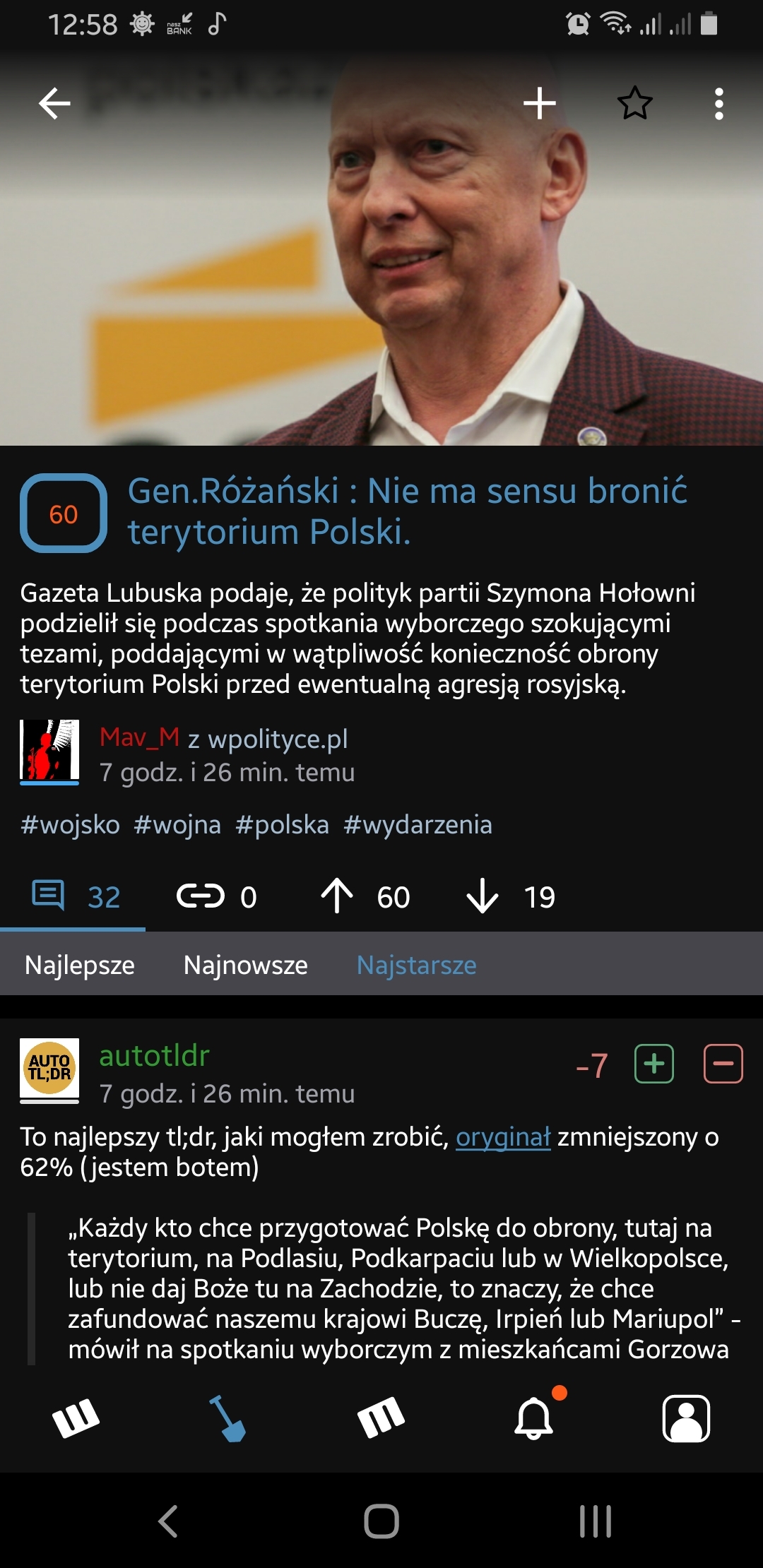The height and width of the screenshot is (1568, 763).
Task: Switch to related links tab showing 0
Action: (216, 896)
